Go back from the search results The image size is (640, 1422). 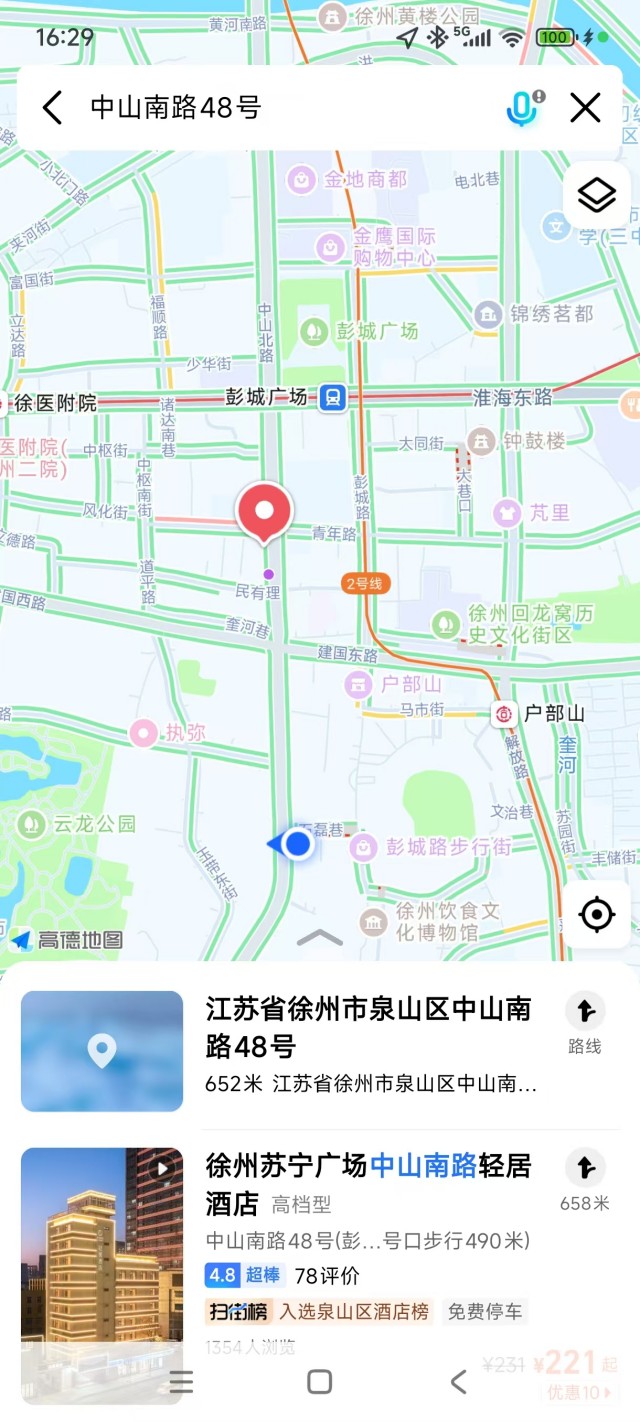[x=53, y=108]
